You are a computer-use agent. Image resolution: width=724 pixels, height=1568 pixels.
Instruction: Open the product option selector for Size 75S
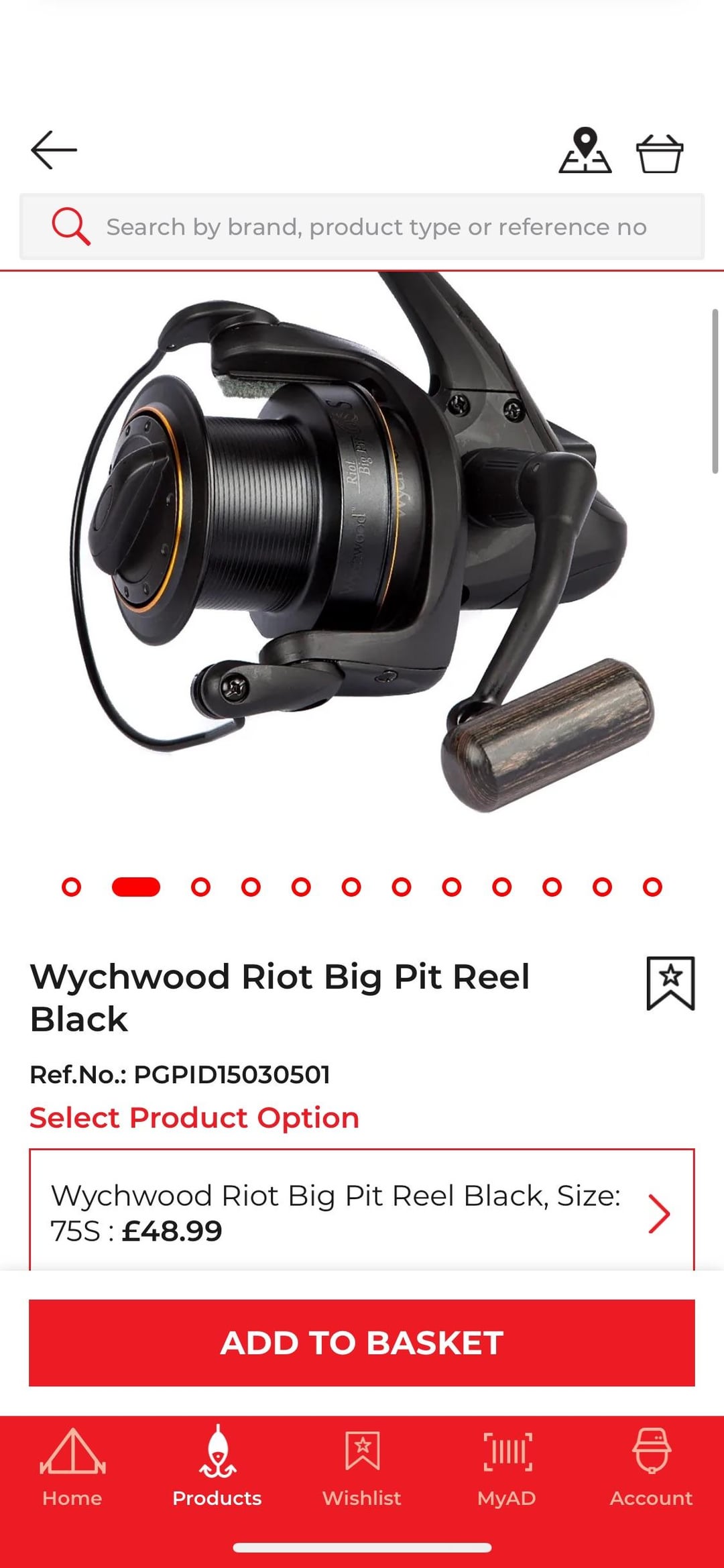(362, 1213)
